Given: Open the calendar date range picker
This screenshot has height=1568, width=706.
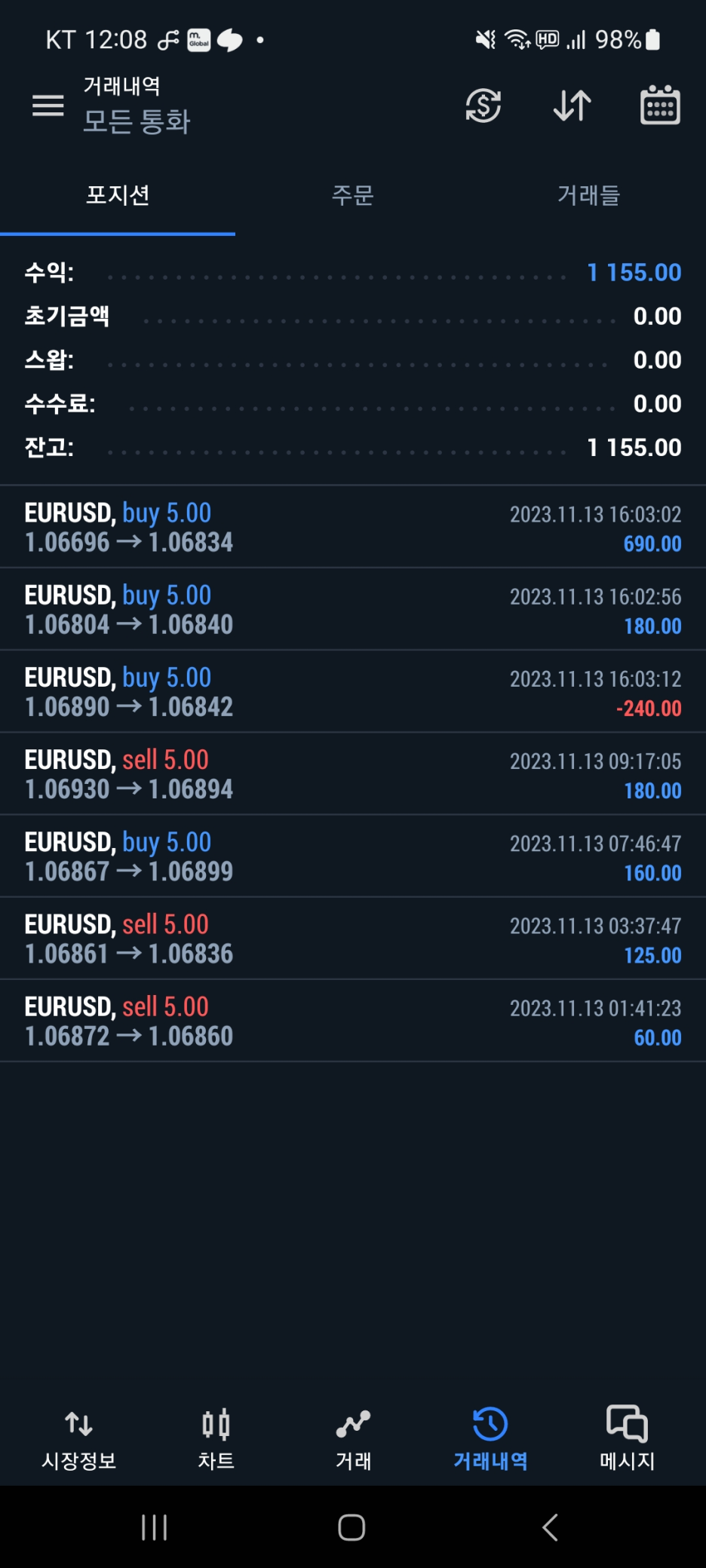Looking at the screenshot, I should pyautogui.click(x=660, y=106).
